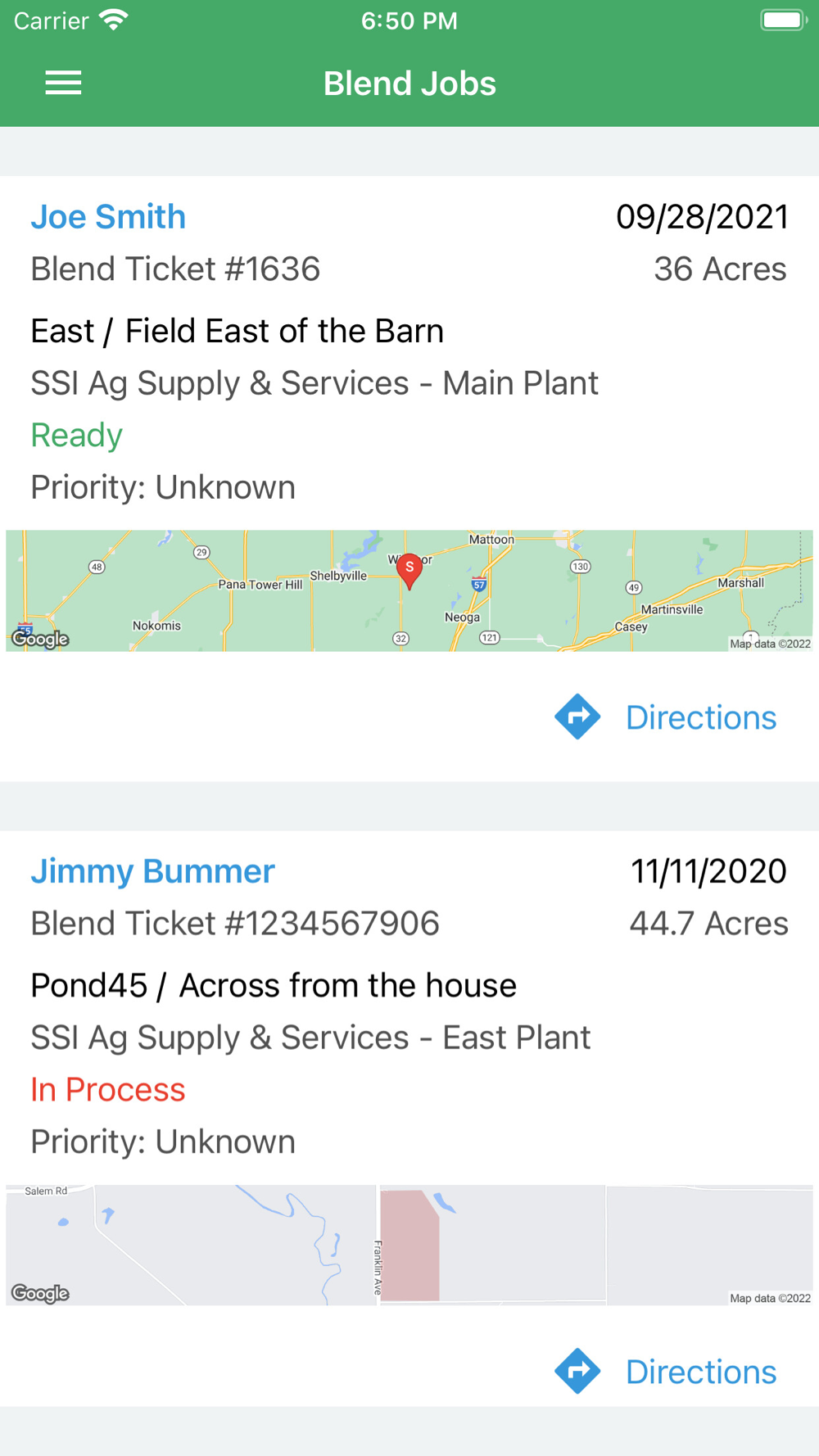This screenshot has height=1456, width=819.
Task: Open Joe Smith's customer name link
Action: tap(108, 217)
